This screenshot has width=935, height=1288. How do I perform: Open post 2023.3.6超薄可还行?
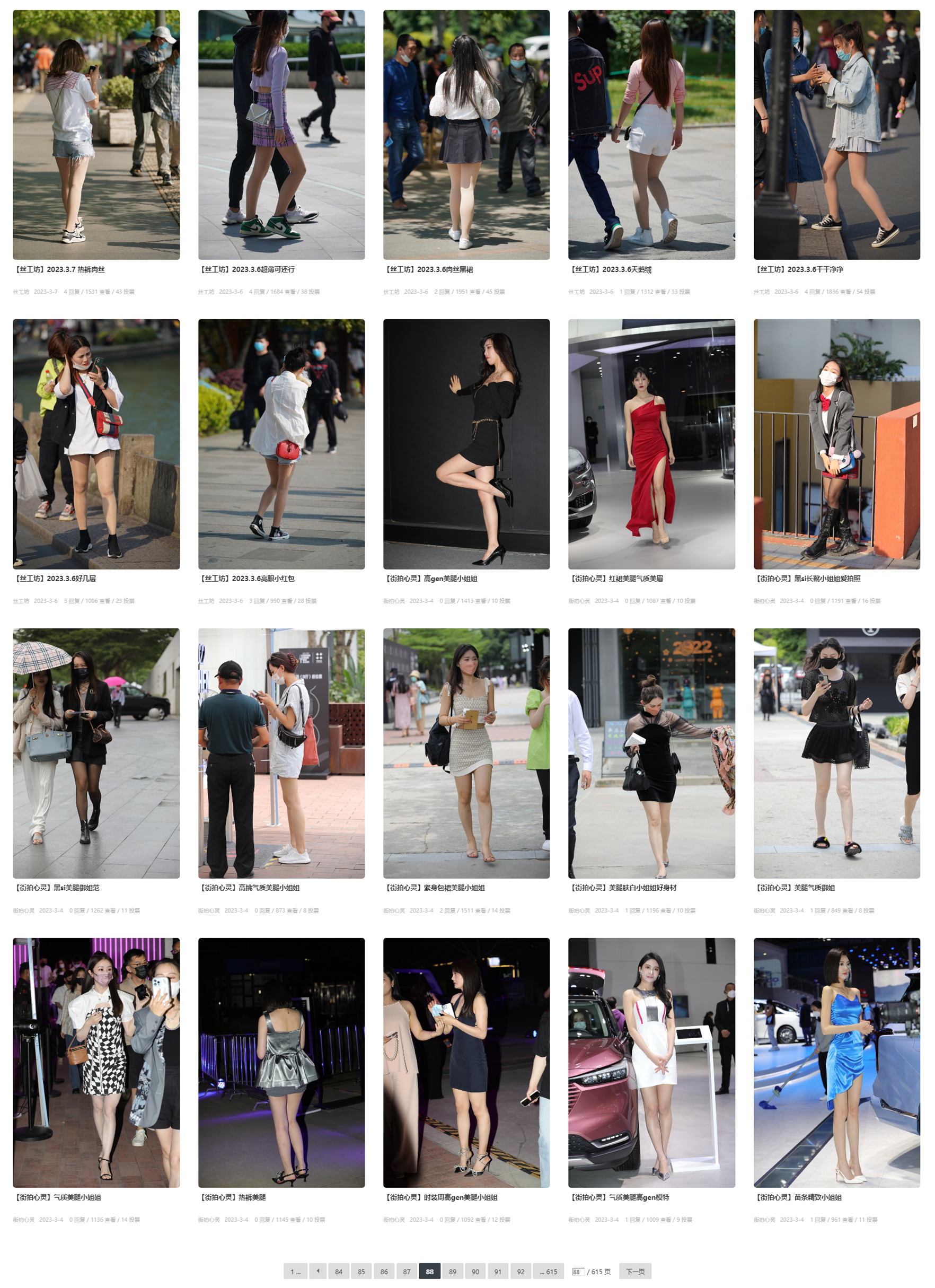click(x=247, y=269)
